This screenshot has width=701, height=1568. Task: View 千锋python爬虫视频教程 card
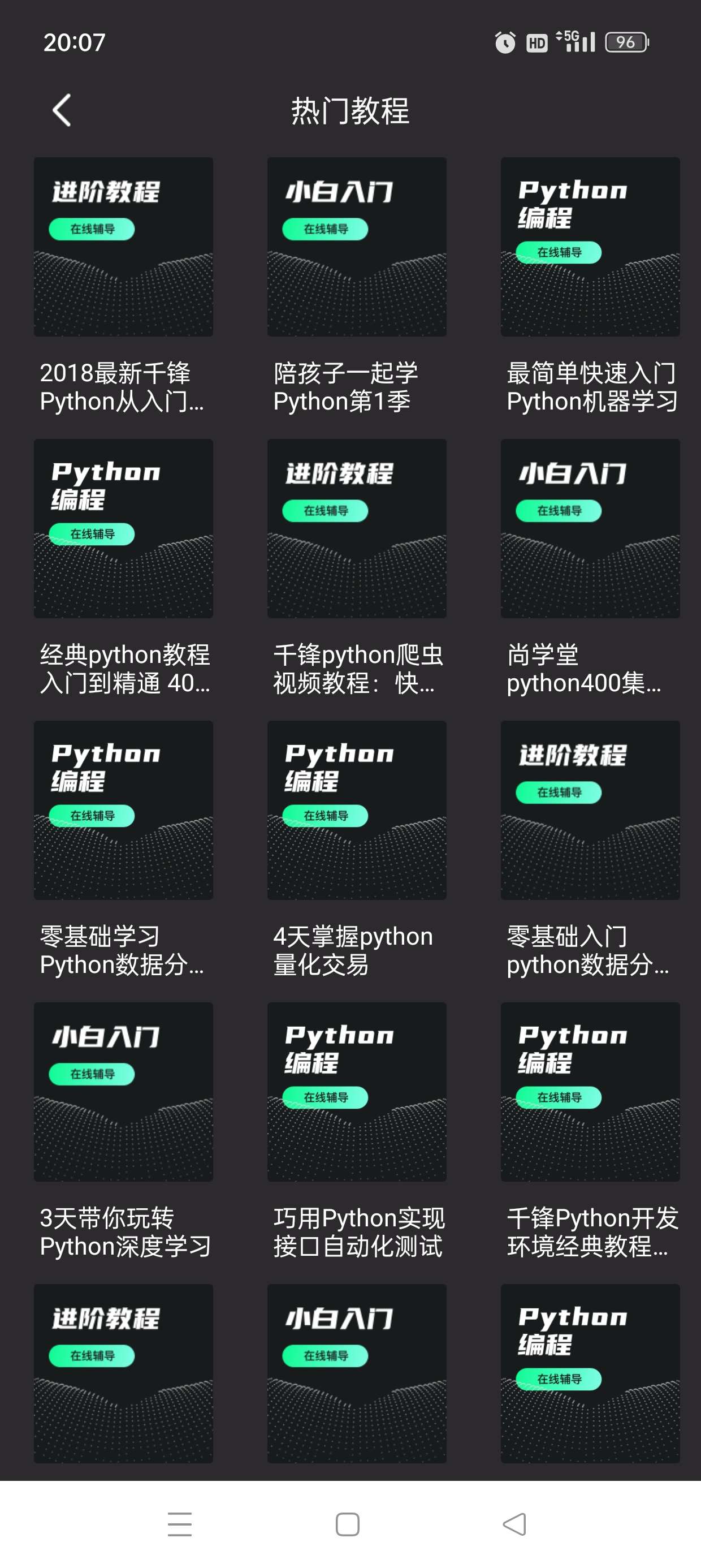point(357,528)
